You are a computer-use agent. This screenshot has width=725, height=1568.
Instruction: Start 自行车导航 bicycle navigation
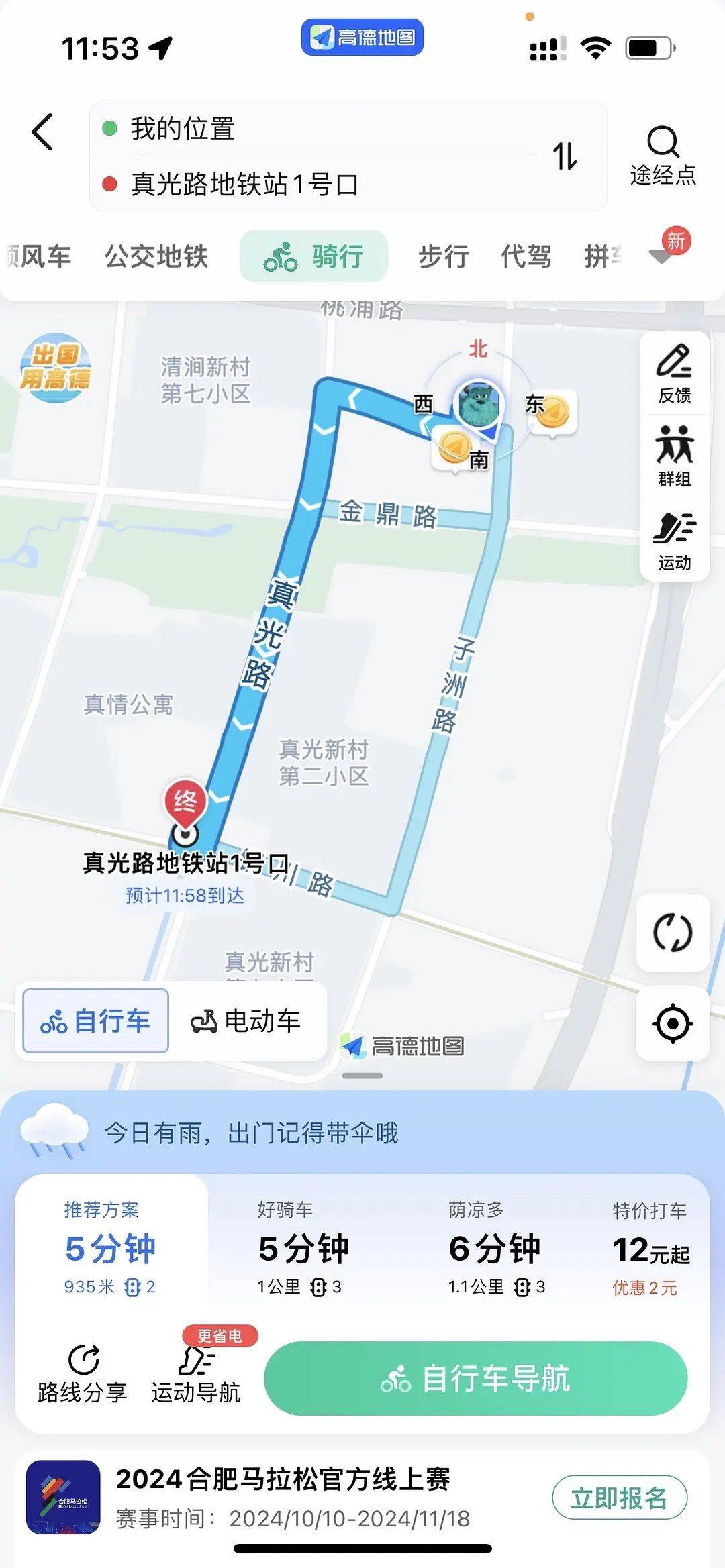pyautogui.click(x=475, y=1379)
